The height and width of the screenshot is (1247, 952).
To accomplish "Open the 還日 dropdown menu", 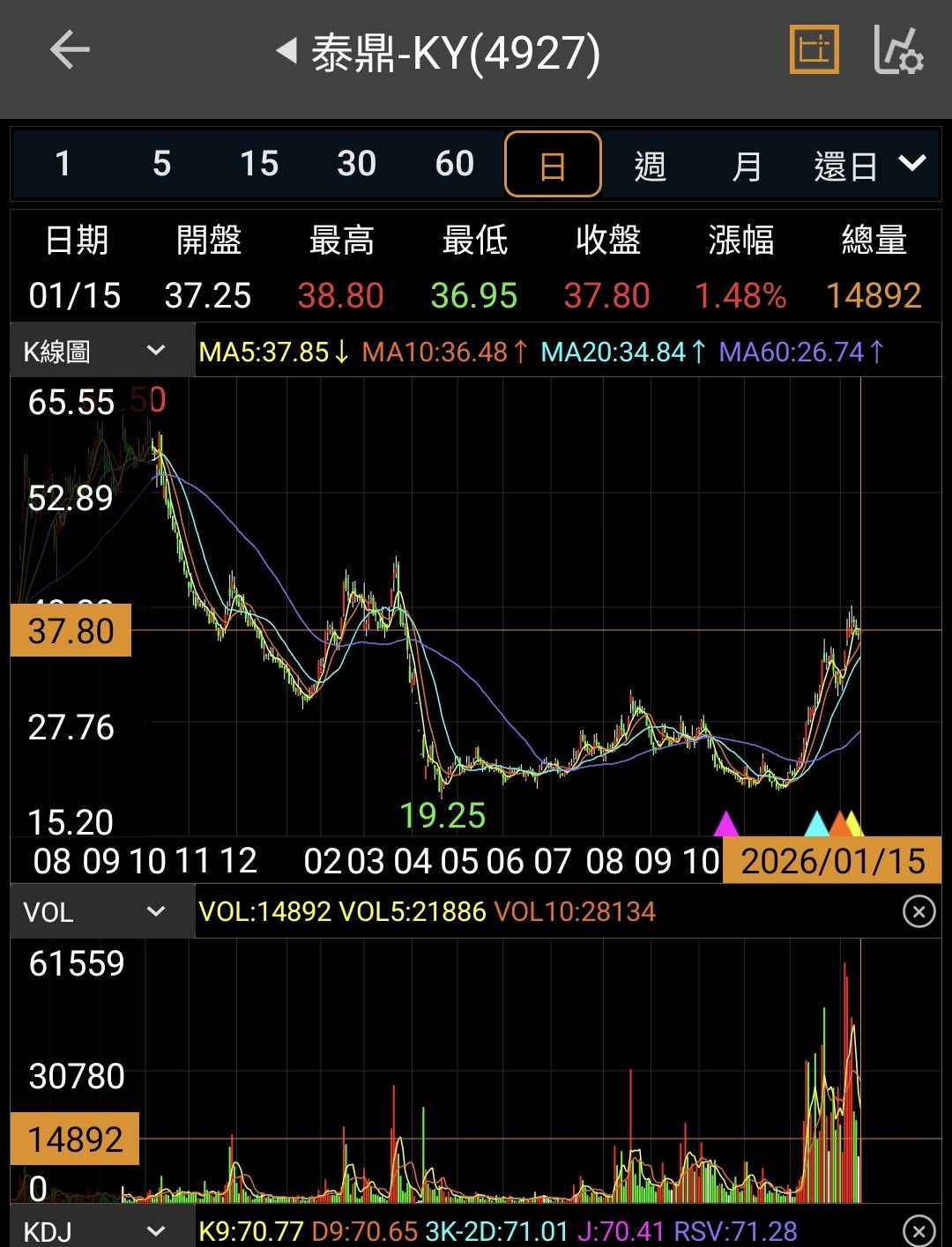I will pos(869,165).
